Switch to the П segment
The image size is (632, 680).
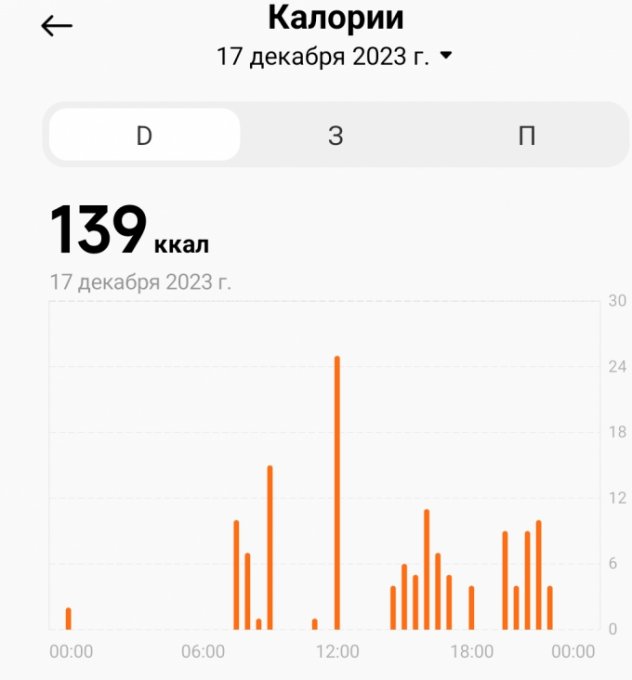pyautogui.click(x=526, y=136)
